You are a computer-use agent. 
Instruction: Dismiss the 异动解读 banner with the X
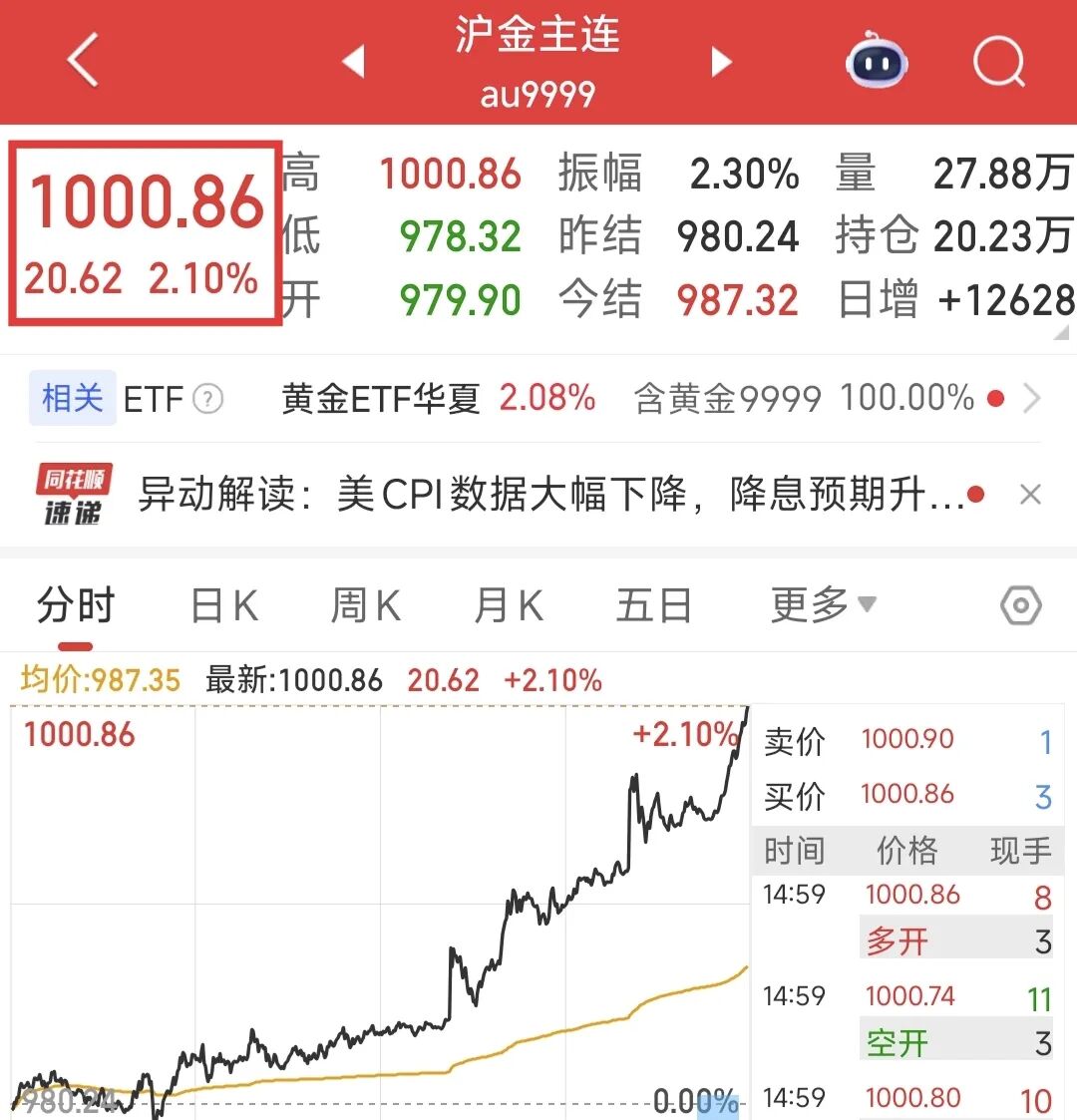click(x=1030, y=494)
